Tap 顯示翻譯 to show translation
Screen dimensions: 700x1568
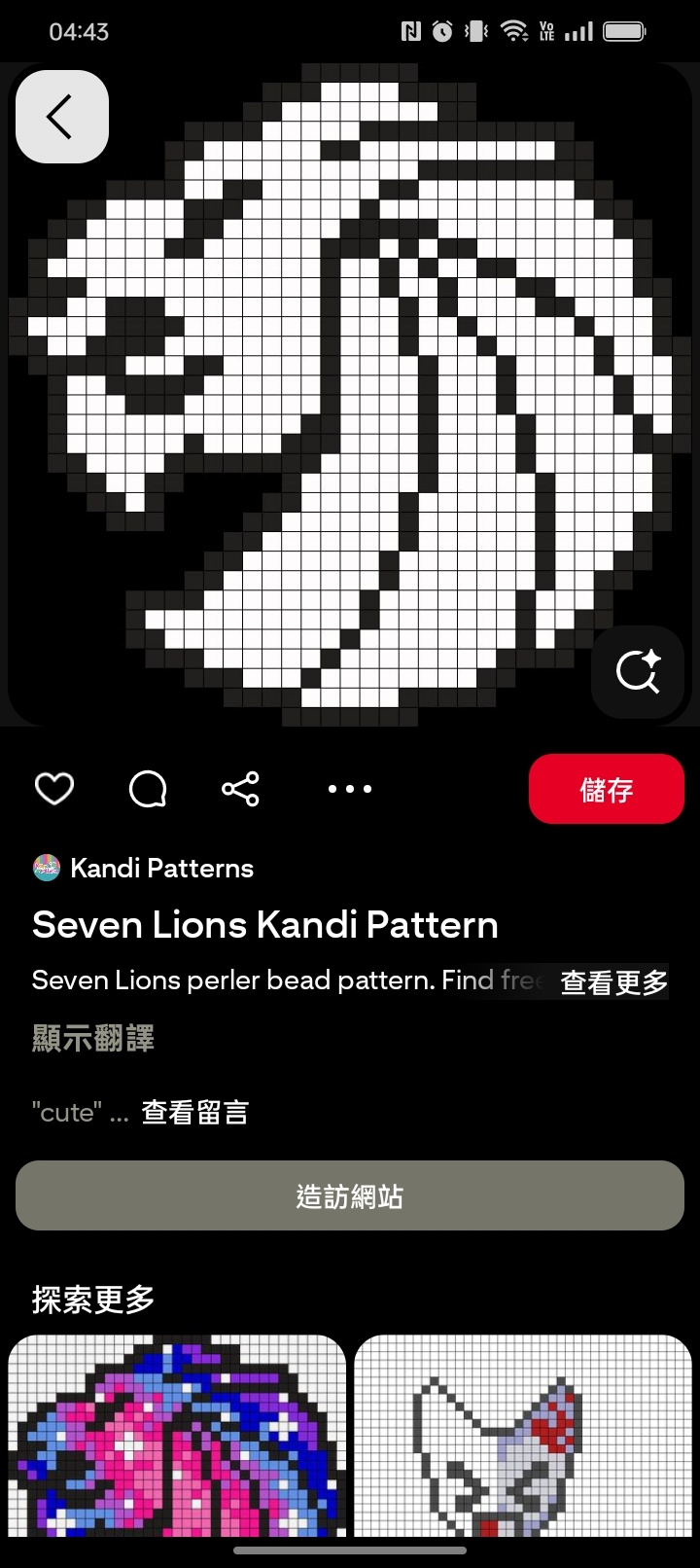pos(93,1039)
